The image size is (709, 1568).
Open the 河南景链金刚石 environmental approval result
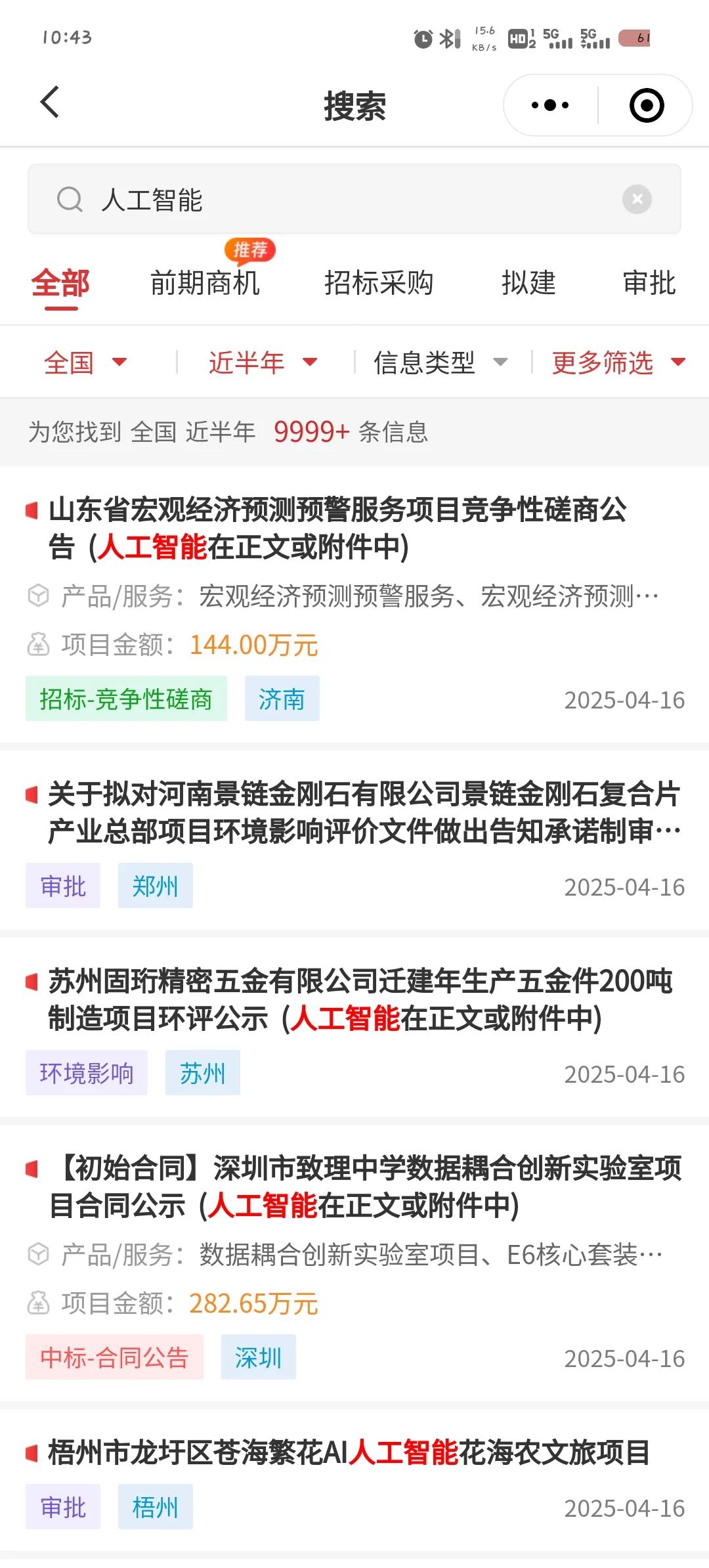[x=354, y=842]
